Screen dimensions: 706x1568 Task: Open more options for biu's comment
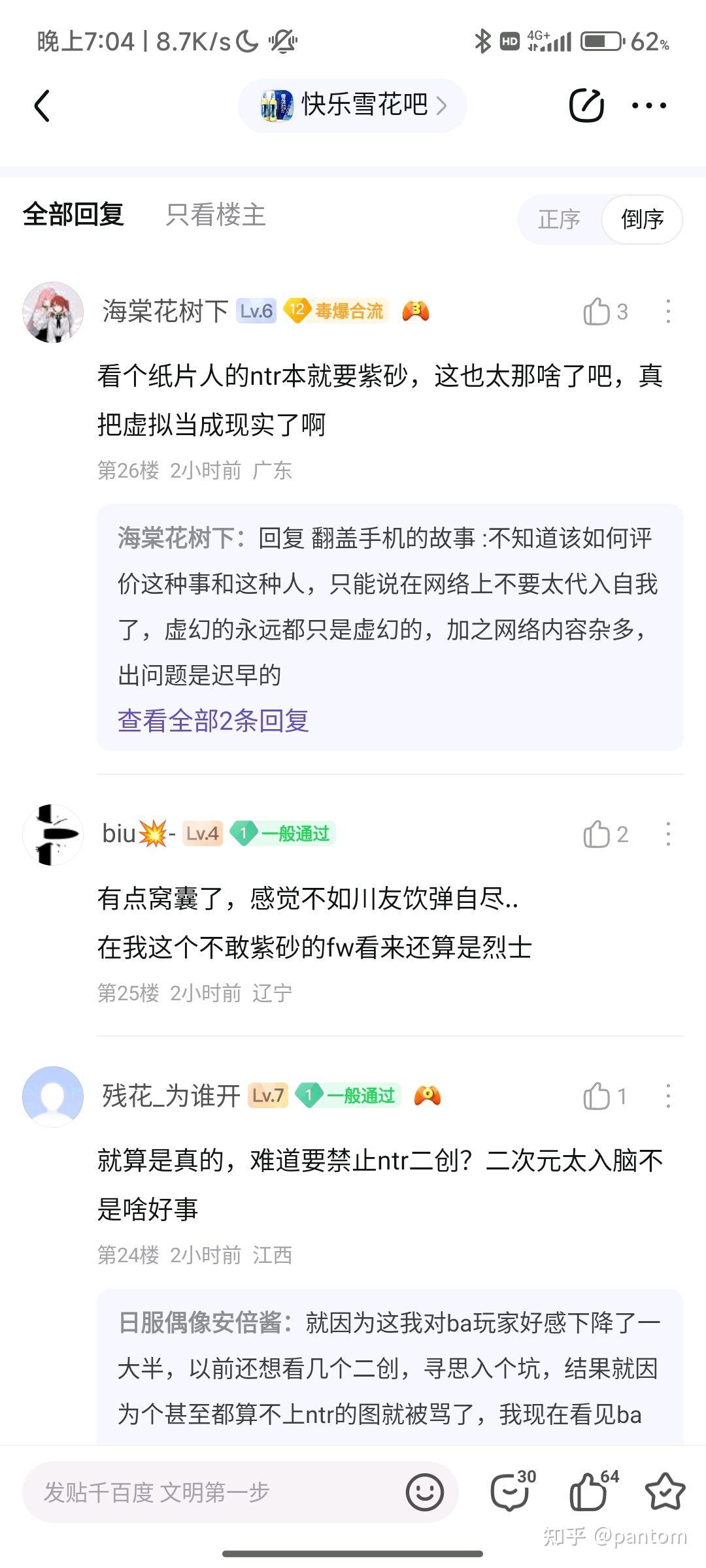click(x=667, y=834)
